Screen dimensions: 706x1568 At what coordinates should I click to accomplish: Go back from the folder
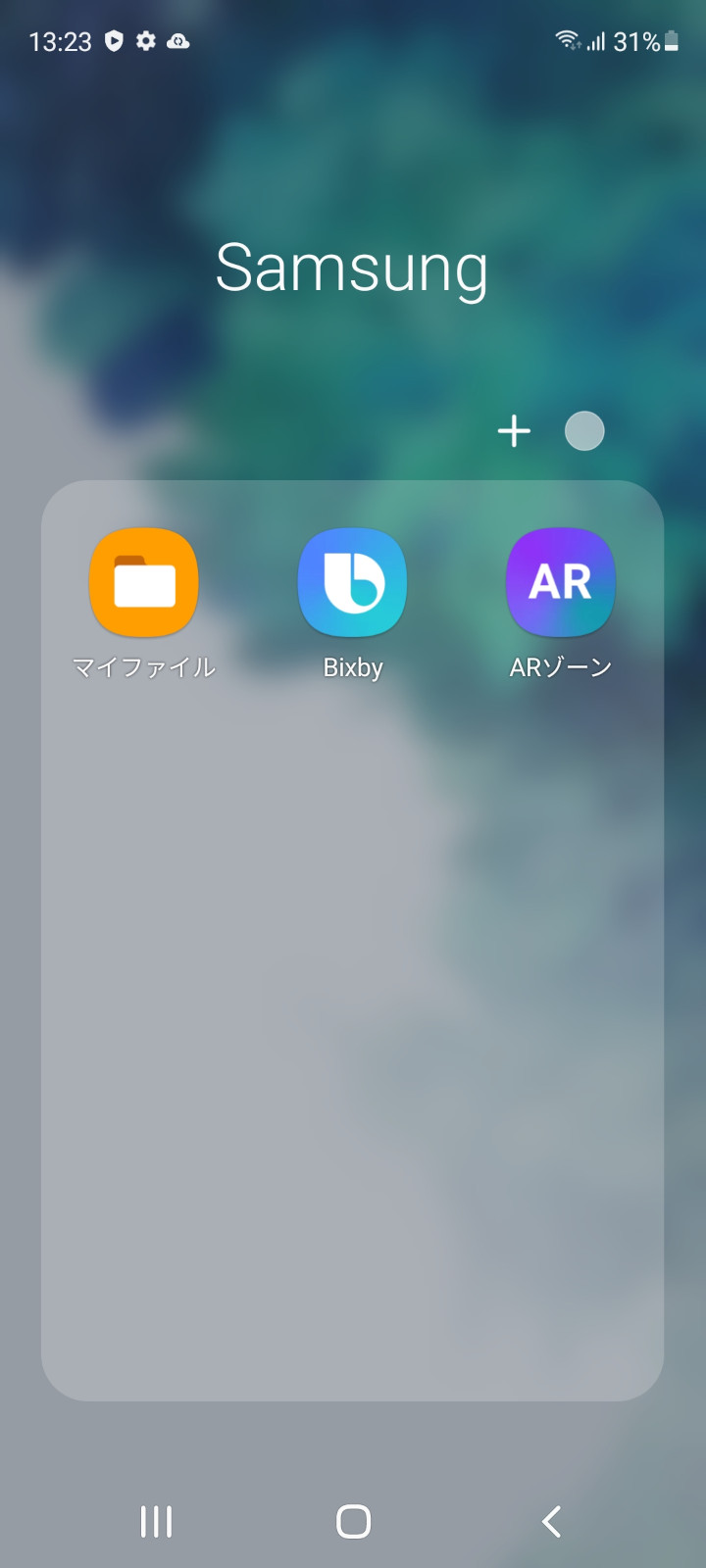[551, 1521]
